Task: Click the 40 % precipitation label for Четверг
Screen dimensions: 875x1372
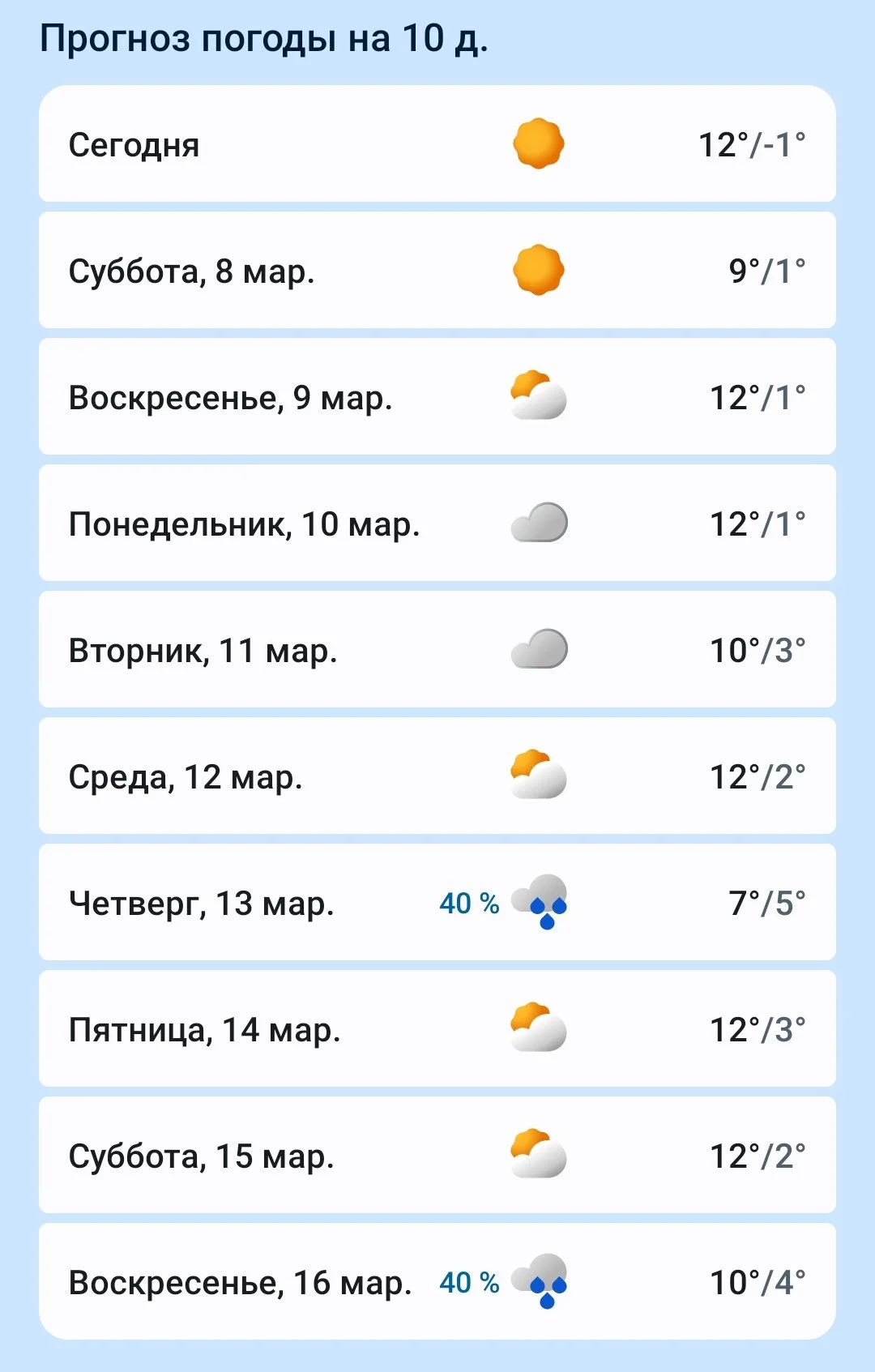Action: tap(468, 904)
